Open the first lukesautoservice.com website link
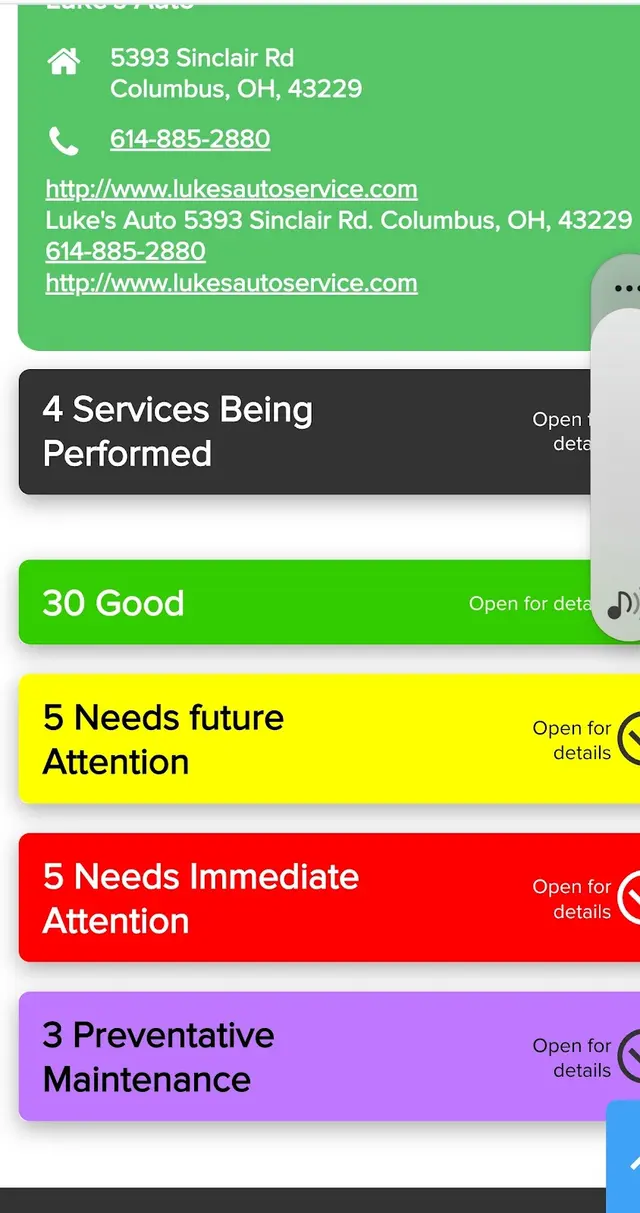This screenshot has height=1213, width=640. (231, 189)
